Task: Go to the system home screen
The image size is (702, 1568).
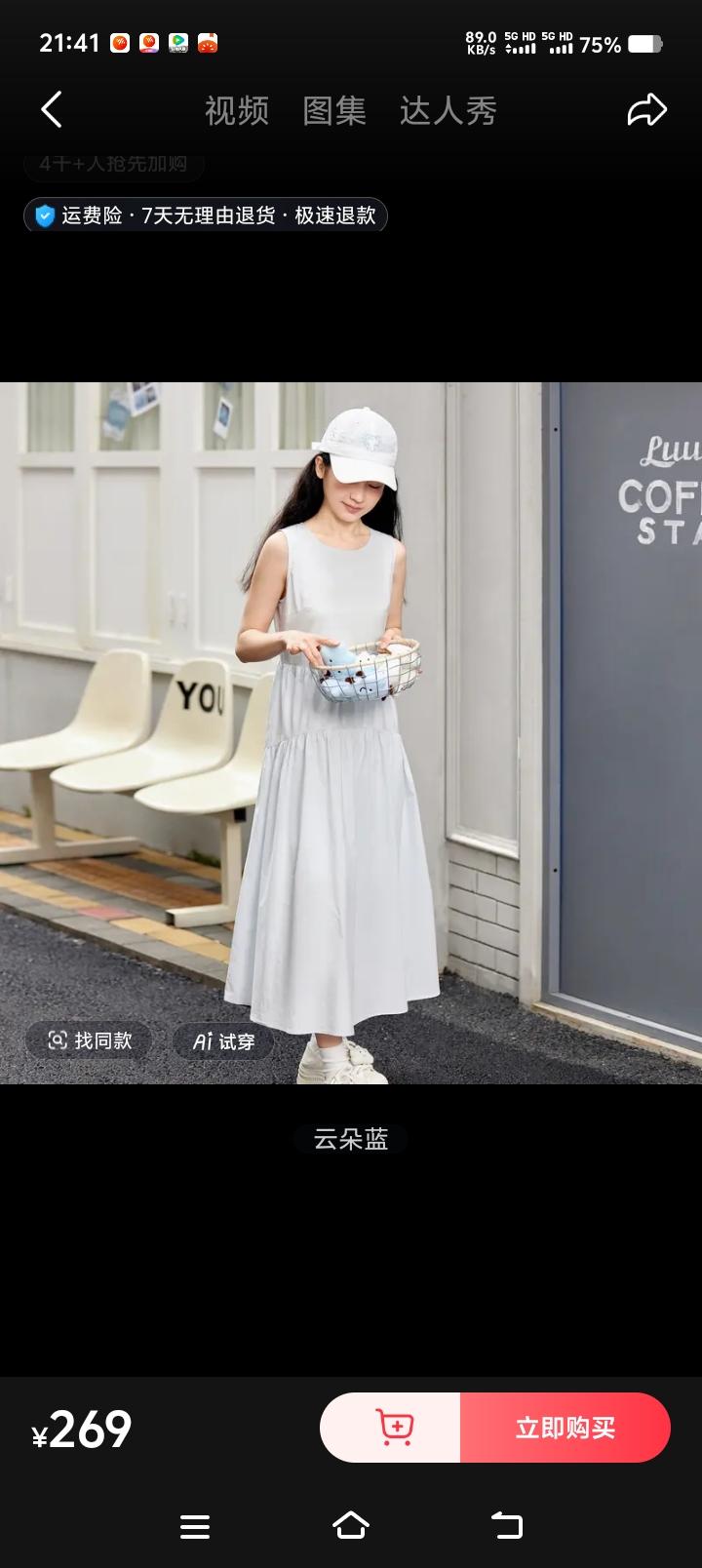Action: [351, 1526]
